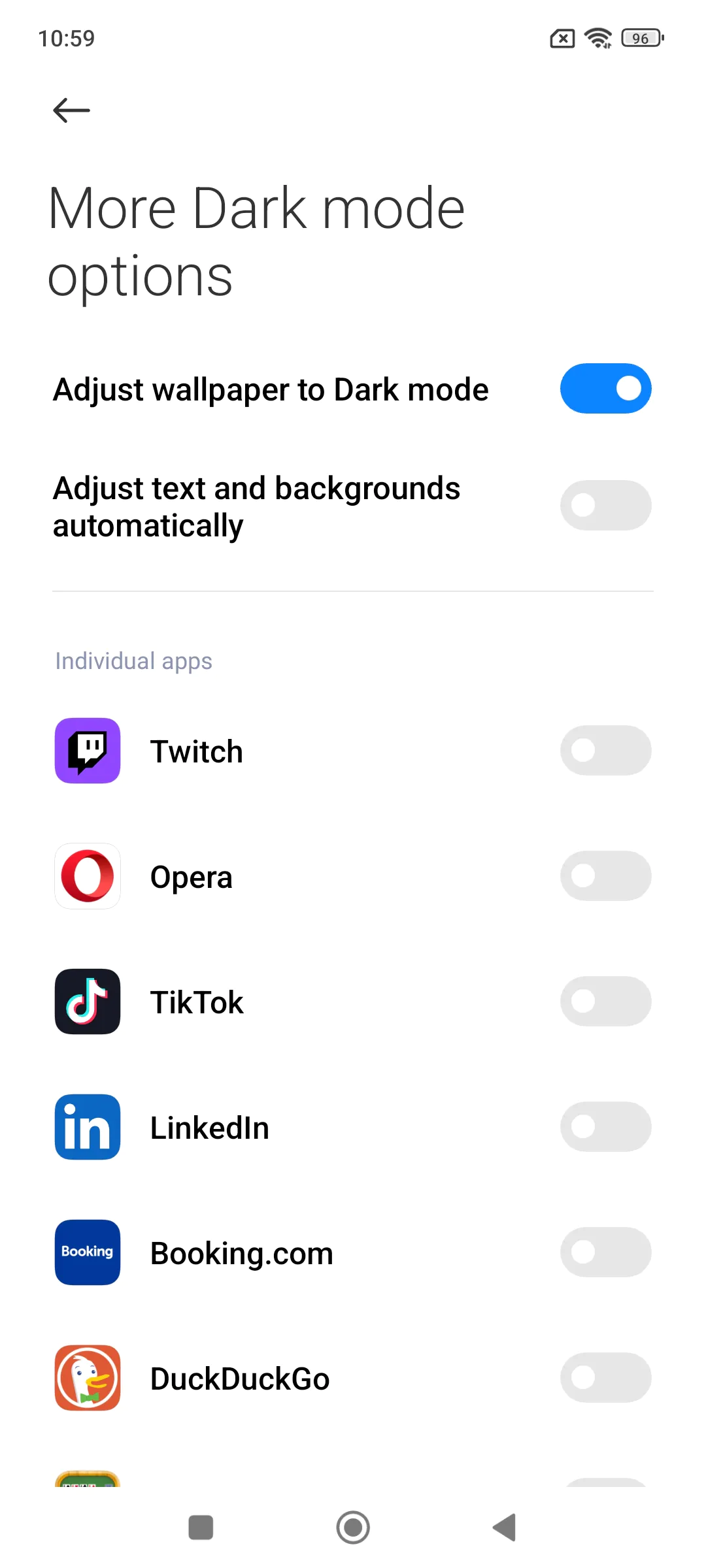Enable the DuckDuckGo switch
The width and height of the screenshot is (706, 1568).
(605, 1377)
